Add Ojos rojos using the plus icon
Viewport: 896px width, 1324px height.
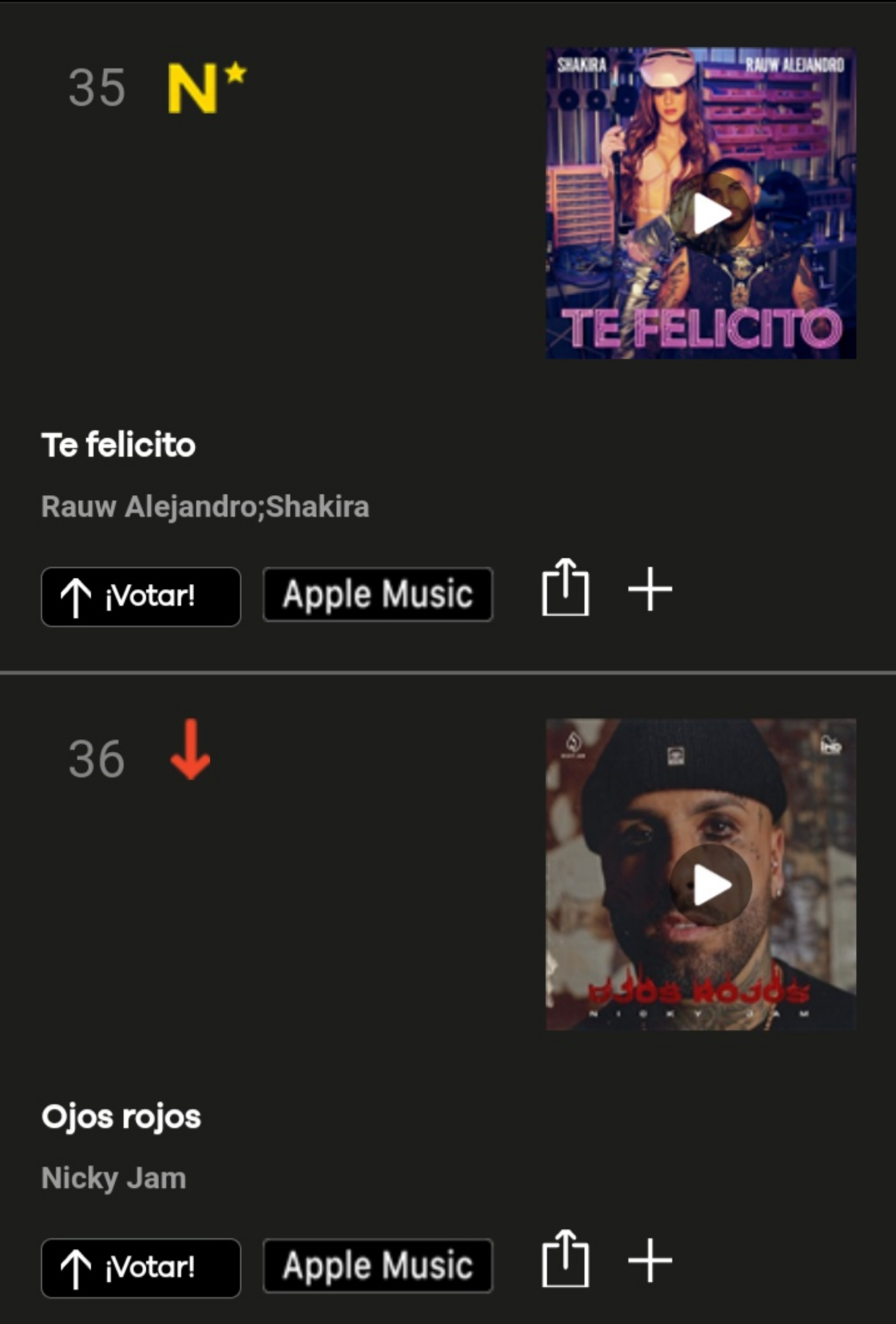coord(650,1260)
